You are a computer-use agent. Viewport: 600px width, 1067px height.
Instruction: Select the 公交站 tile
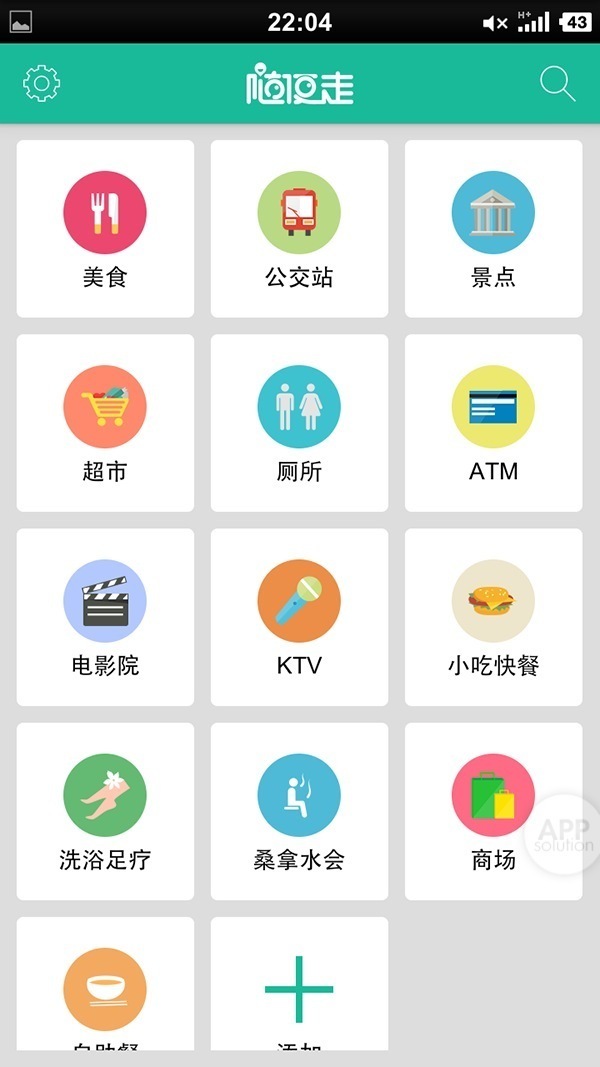299,229
